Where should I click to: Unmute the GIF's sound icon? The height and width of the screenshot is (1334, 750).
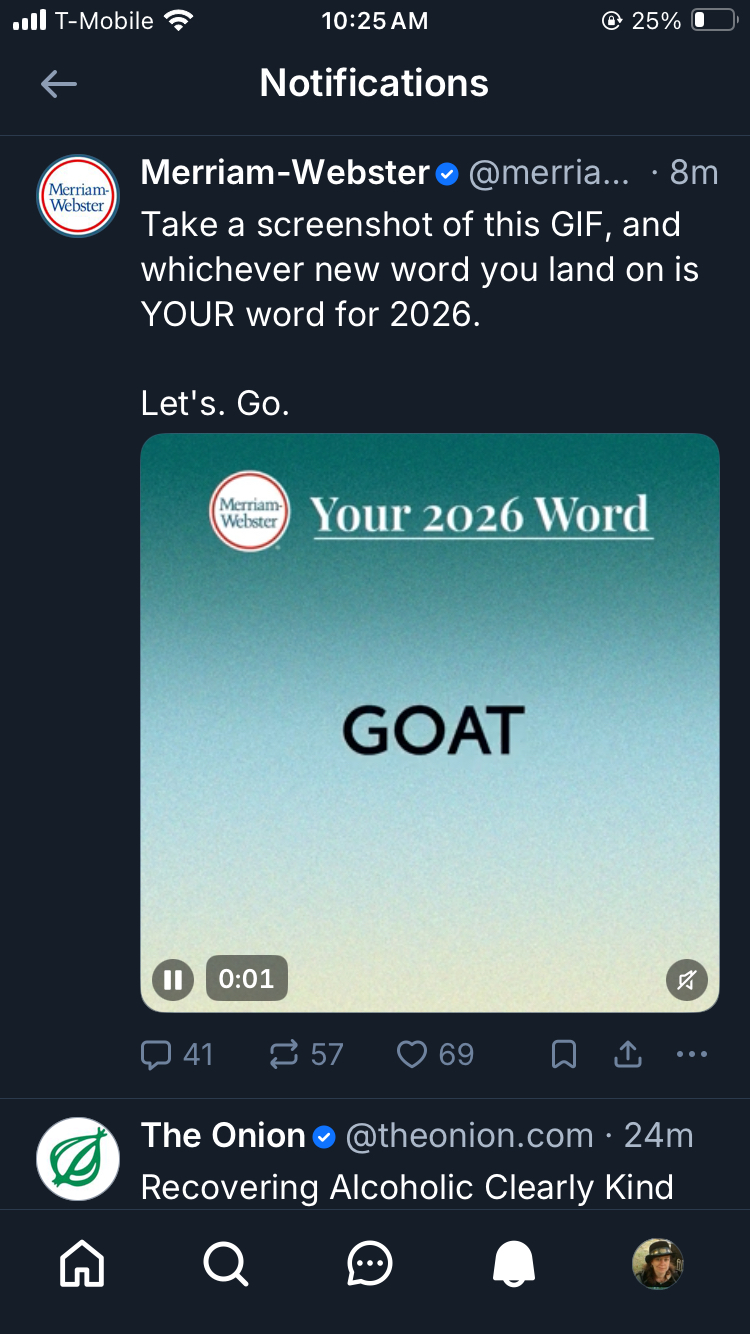(x=686, y=980)
